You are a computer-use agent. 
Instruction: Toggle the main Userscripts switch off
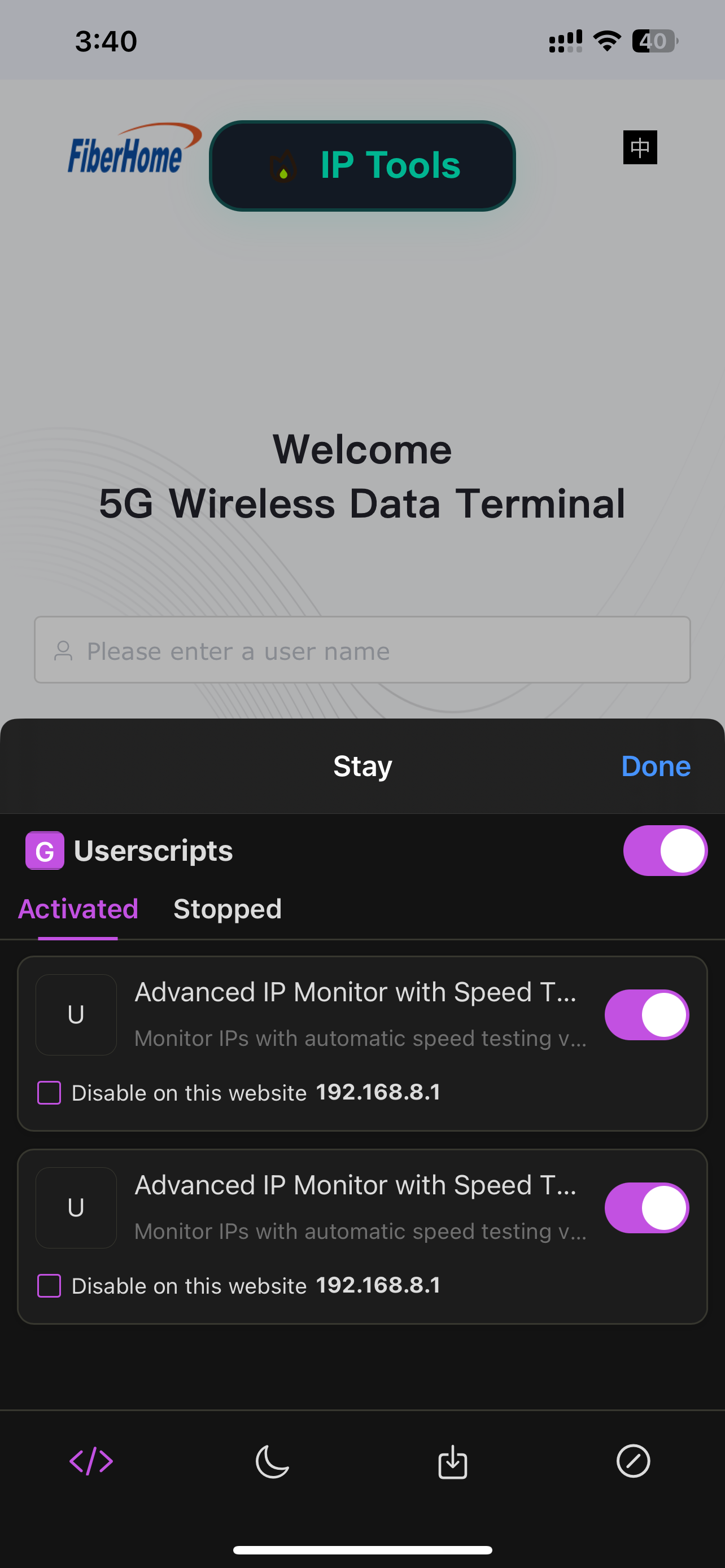click(x=664, y=851)
